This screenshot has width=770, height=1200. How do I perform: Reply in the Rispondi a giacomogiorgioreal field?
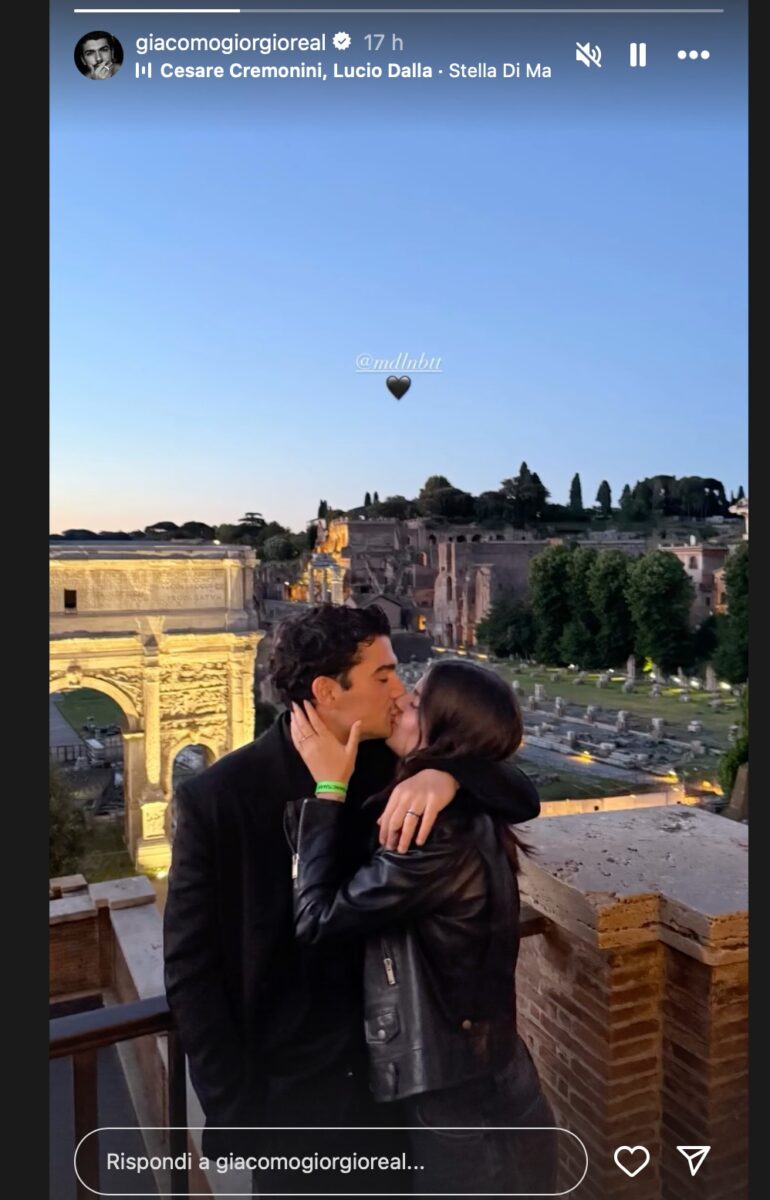(330, 1162)
